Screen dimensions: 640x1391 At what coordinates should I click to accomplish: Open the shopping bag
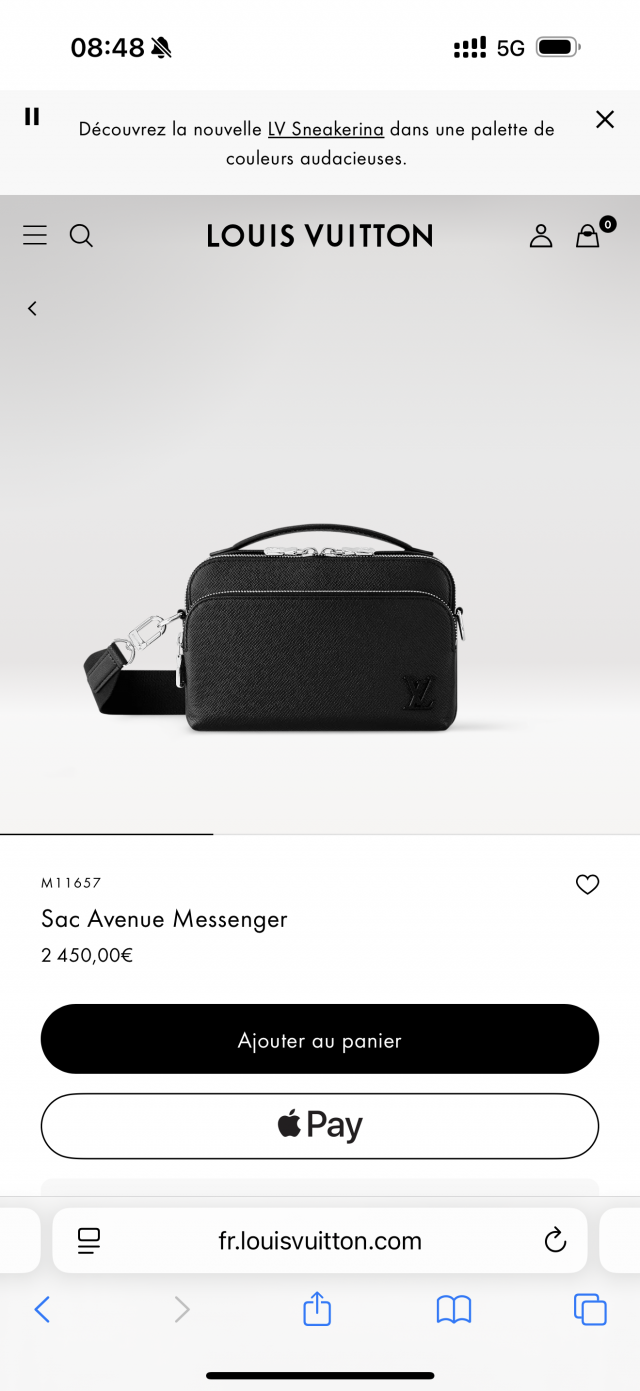click(588, 235)
